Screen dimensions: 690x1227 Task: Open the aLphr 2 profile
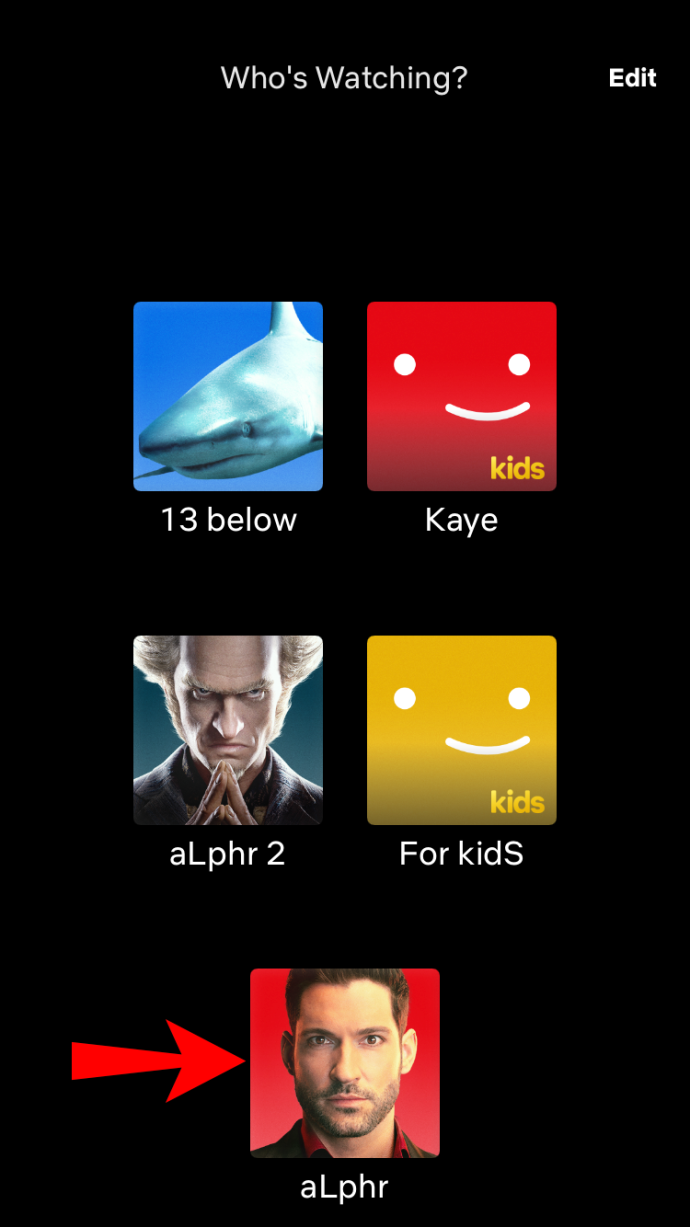228,730
